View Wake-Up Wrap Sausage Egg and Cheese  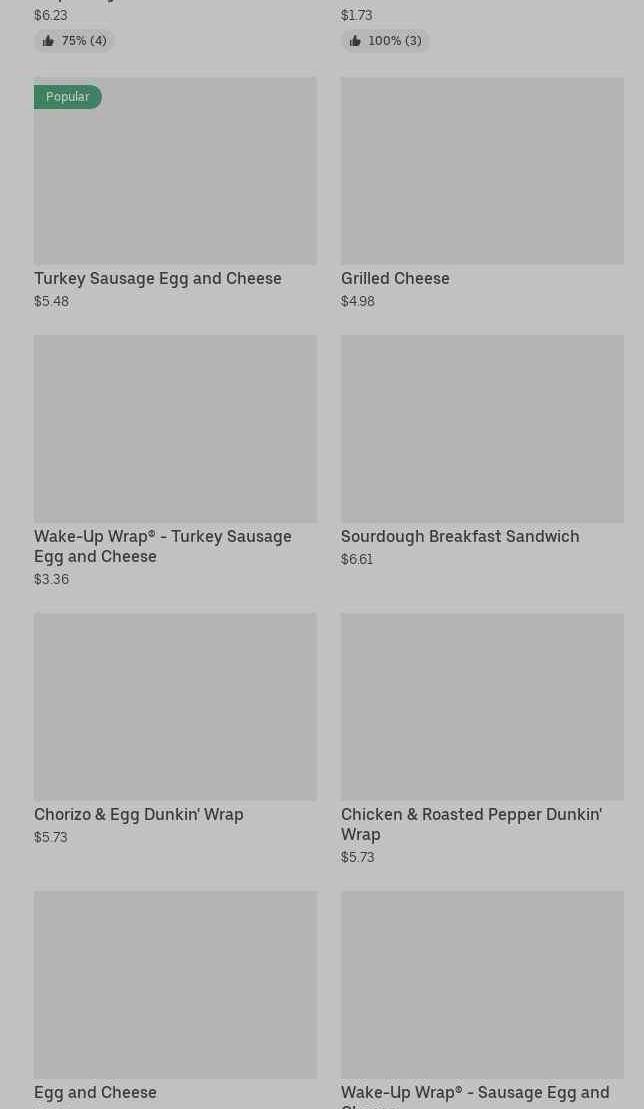(x=482, y=999)
